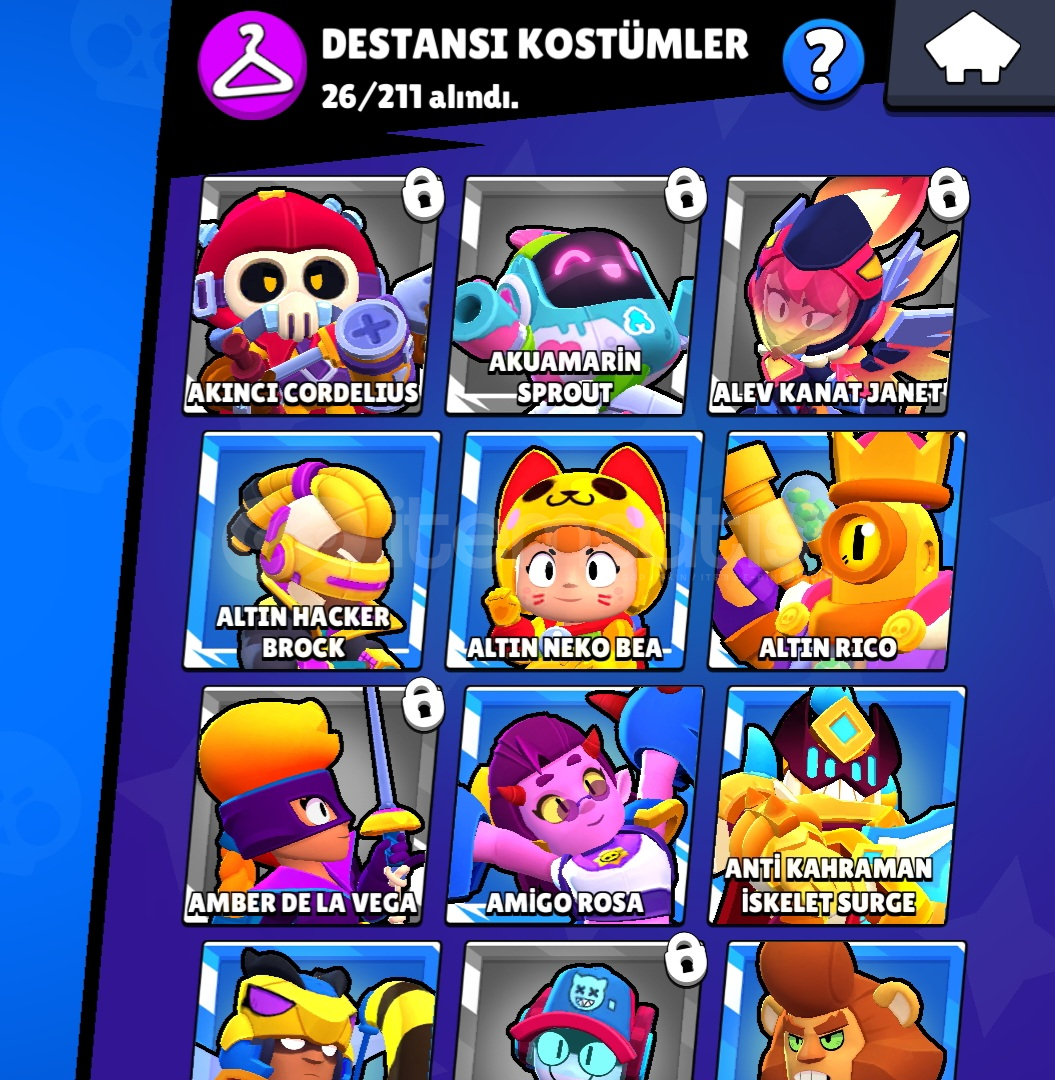This screenshot has height=1080, width=1055.
Task: Open the question mark help button
Action: pos(822,61)
